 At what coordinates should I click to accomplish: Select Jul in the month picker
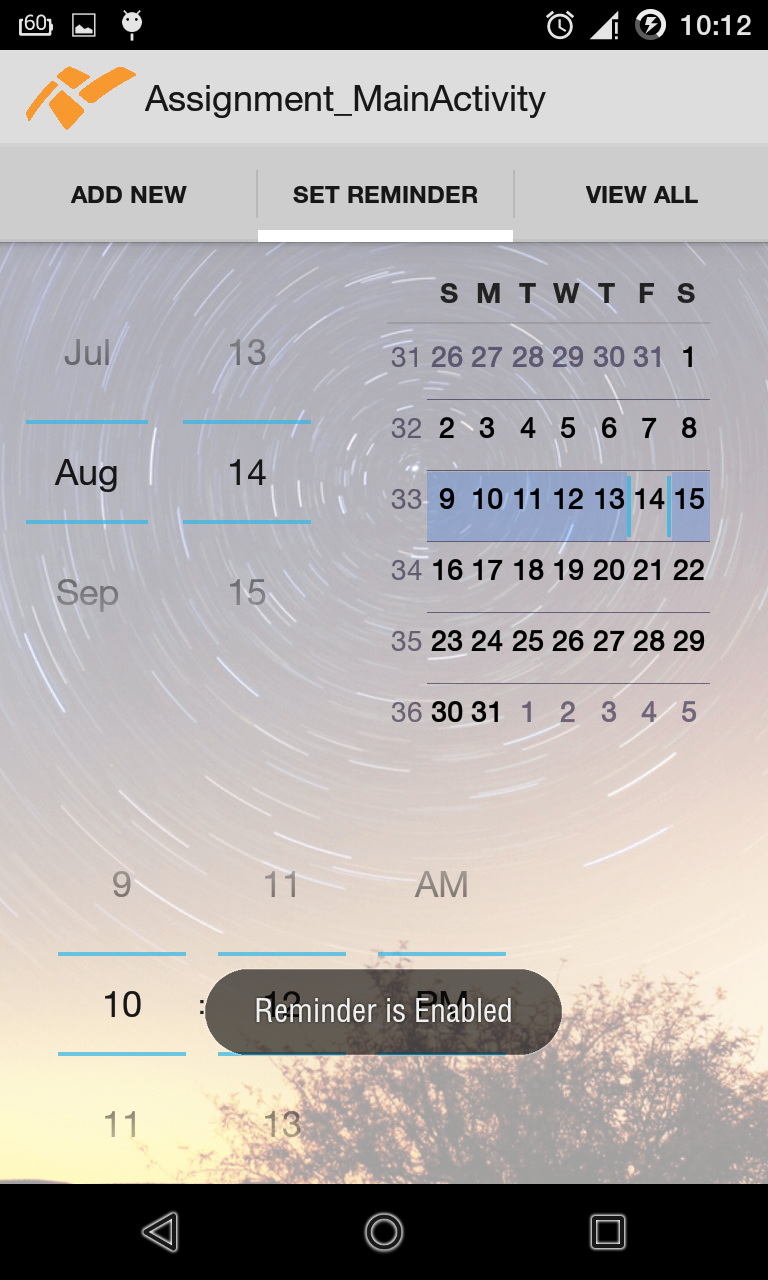87,353
